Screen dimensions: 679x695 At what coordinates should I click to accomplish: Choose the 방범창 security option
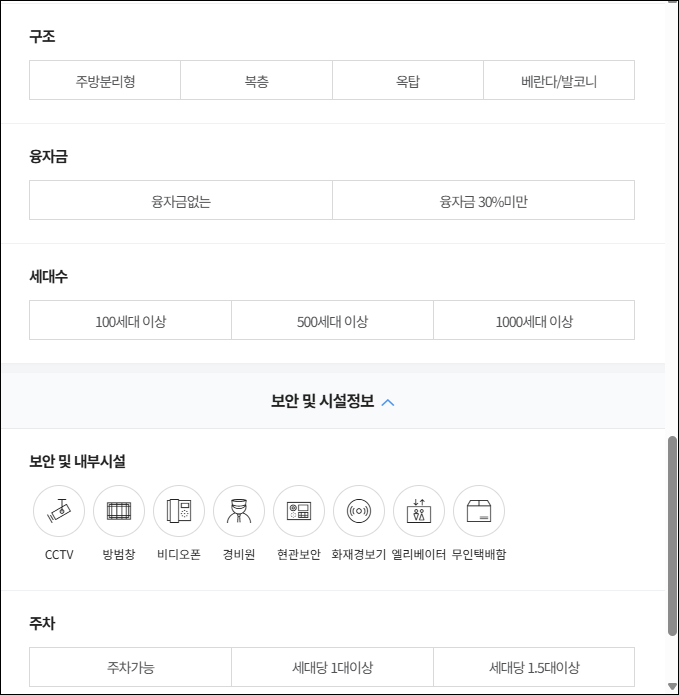pos(119,512)
